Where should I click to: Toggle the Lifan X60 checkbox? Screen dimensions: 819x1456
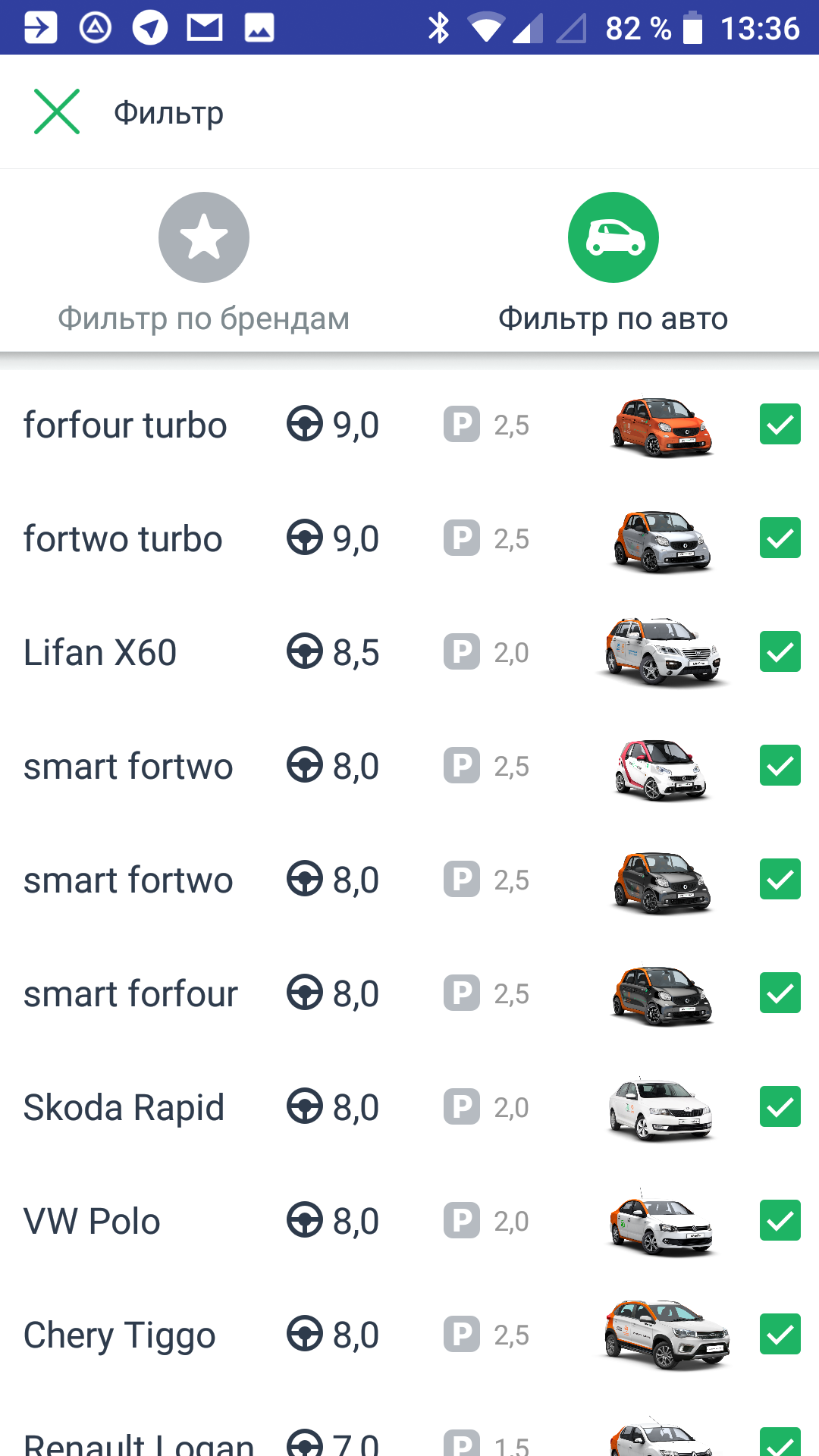[x=780, y=651]
